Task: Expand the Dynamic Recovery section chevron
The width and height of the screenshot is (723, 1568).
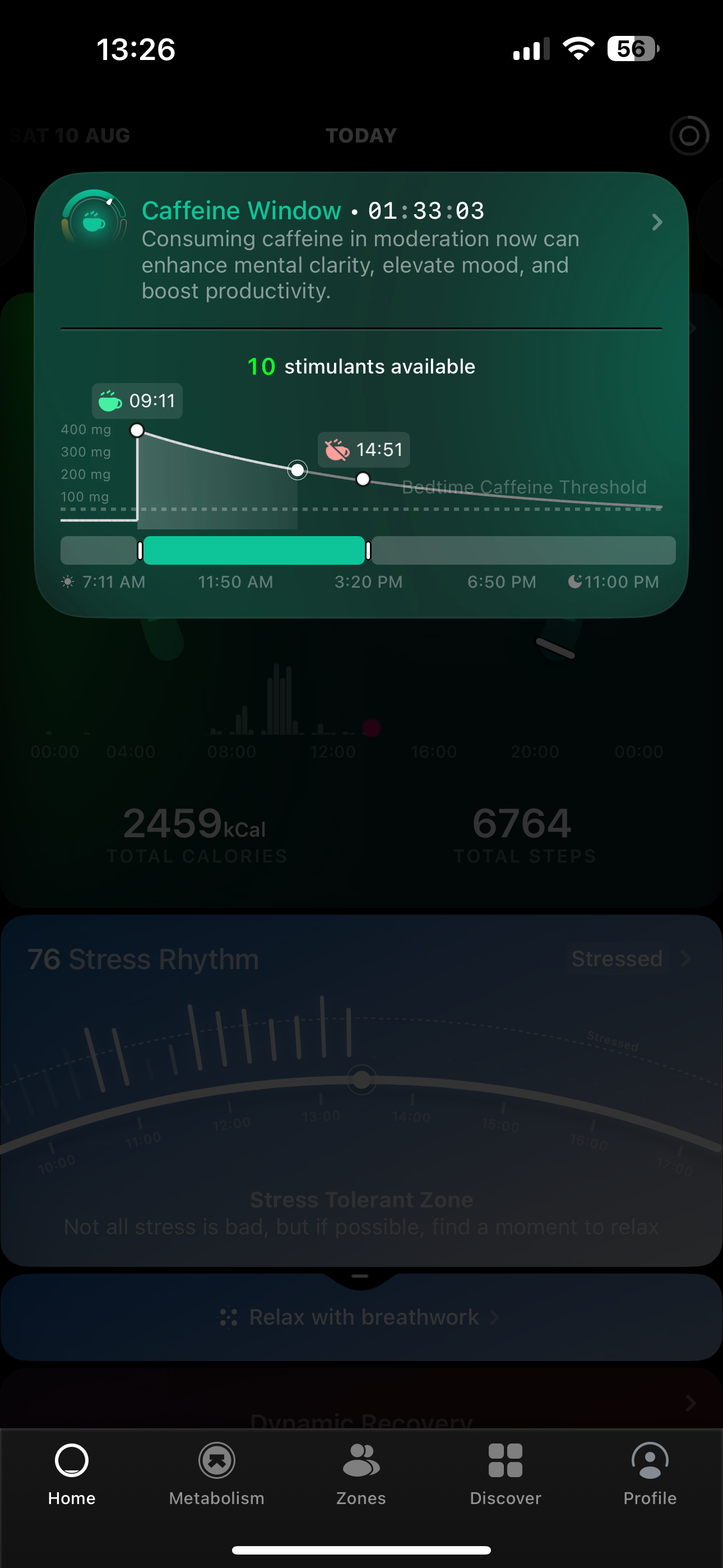Action: pos(690,1403)
